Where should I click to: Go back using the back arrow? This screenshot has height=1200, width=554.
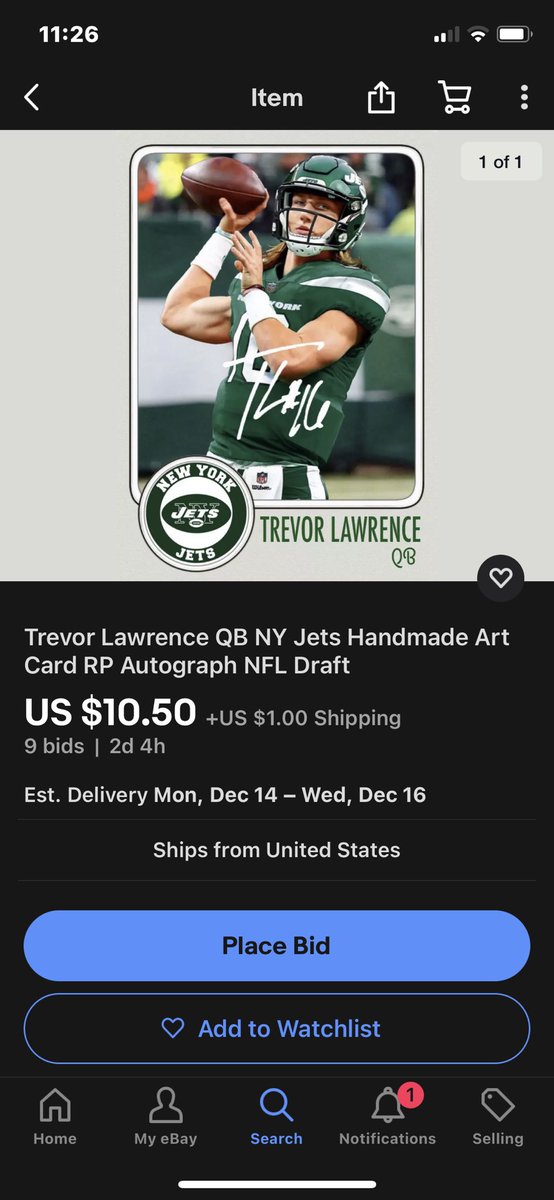[32, 97]
